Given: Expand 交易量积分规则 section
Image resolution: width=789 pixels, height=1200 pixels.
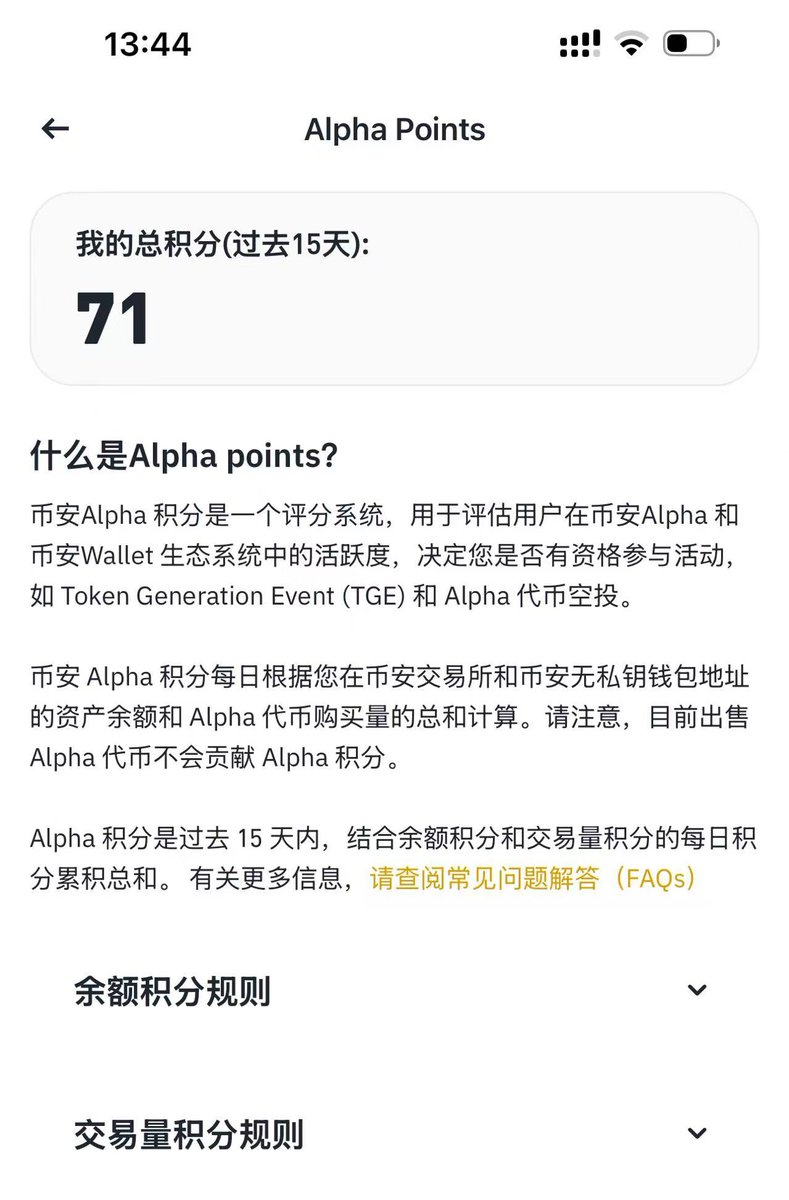Looking at the screenshot, I should (x=696, y=1134).
